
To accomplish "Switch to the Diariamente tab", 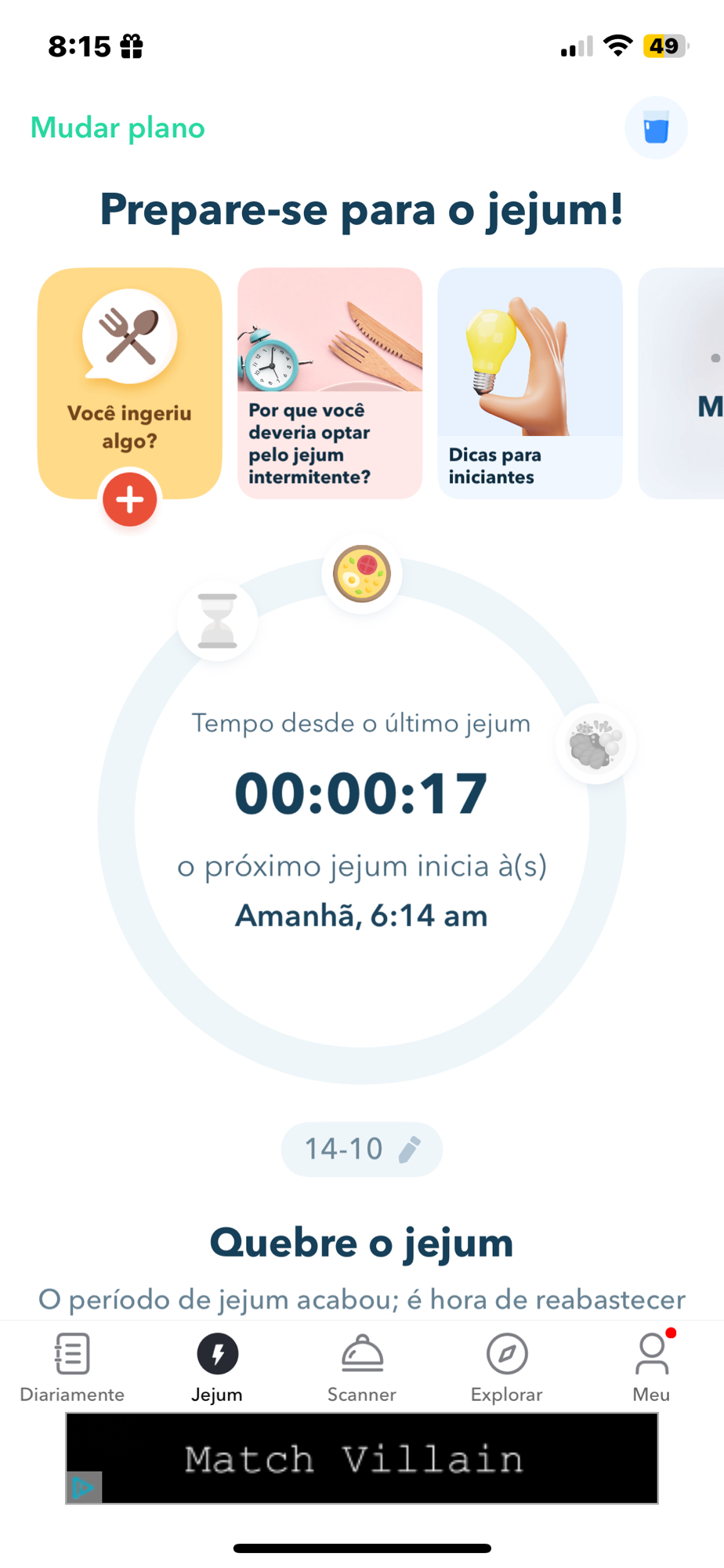I will (72, 1367).
